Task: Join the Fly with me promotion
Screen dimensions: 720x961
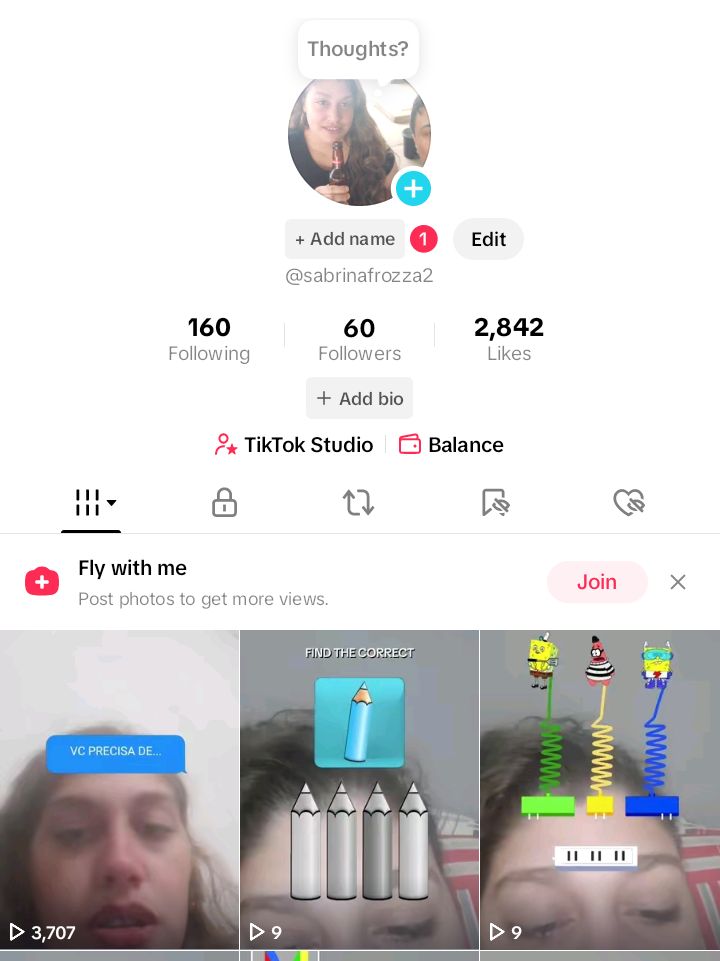Action: (596, 582)
